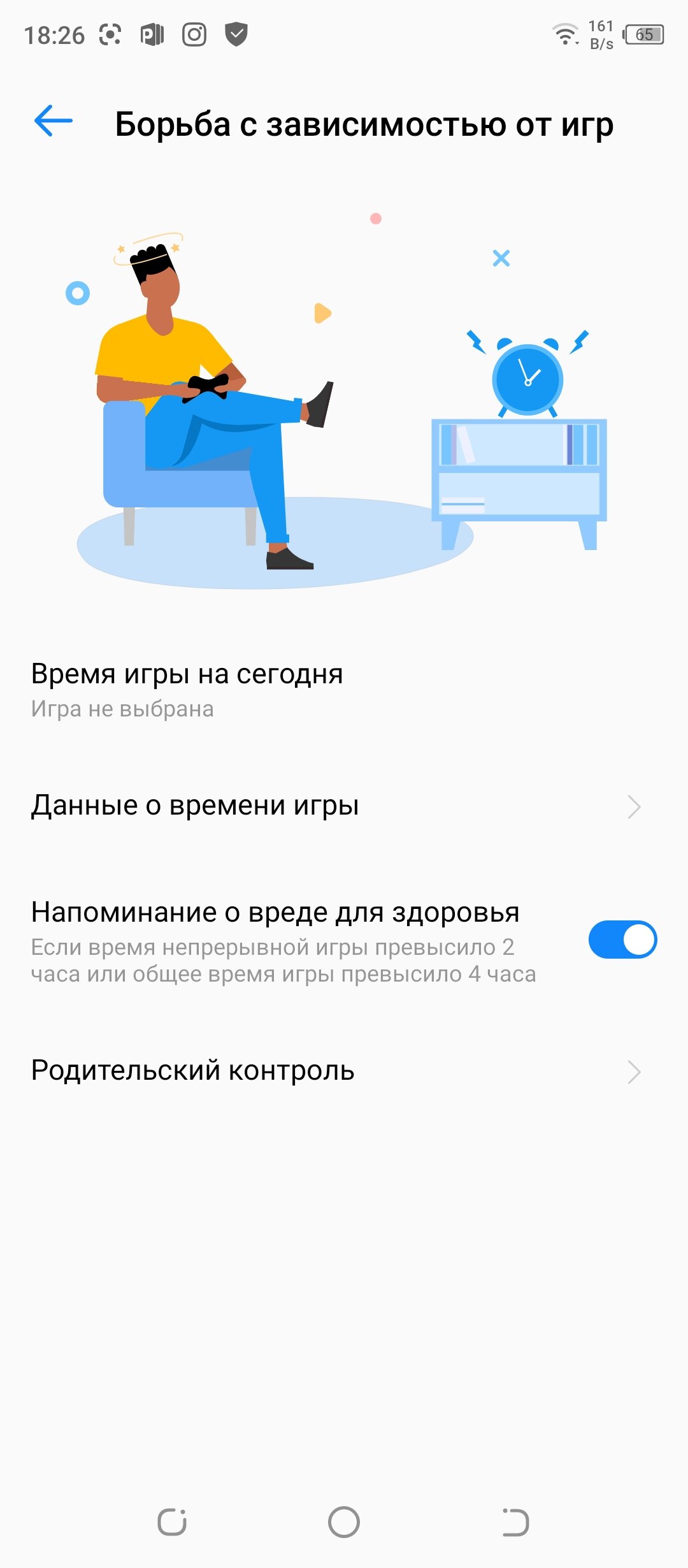Open Данные о времени игры
The width and height of the screenshot is (688, 1568).
tap(344, 806)
